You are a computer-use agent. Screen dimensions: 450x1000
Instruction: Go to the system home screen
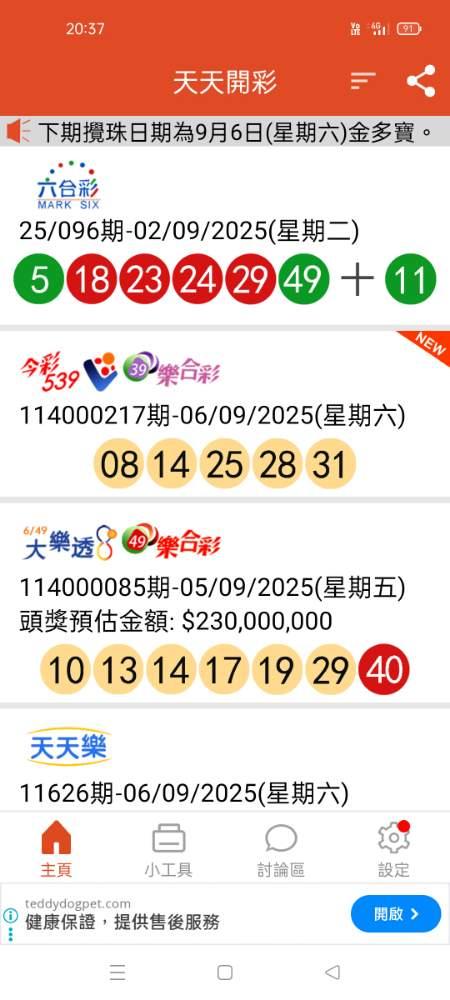click(x=224, y=972)
